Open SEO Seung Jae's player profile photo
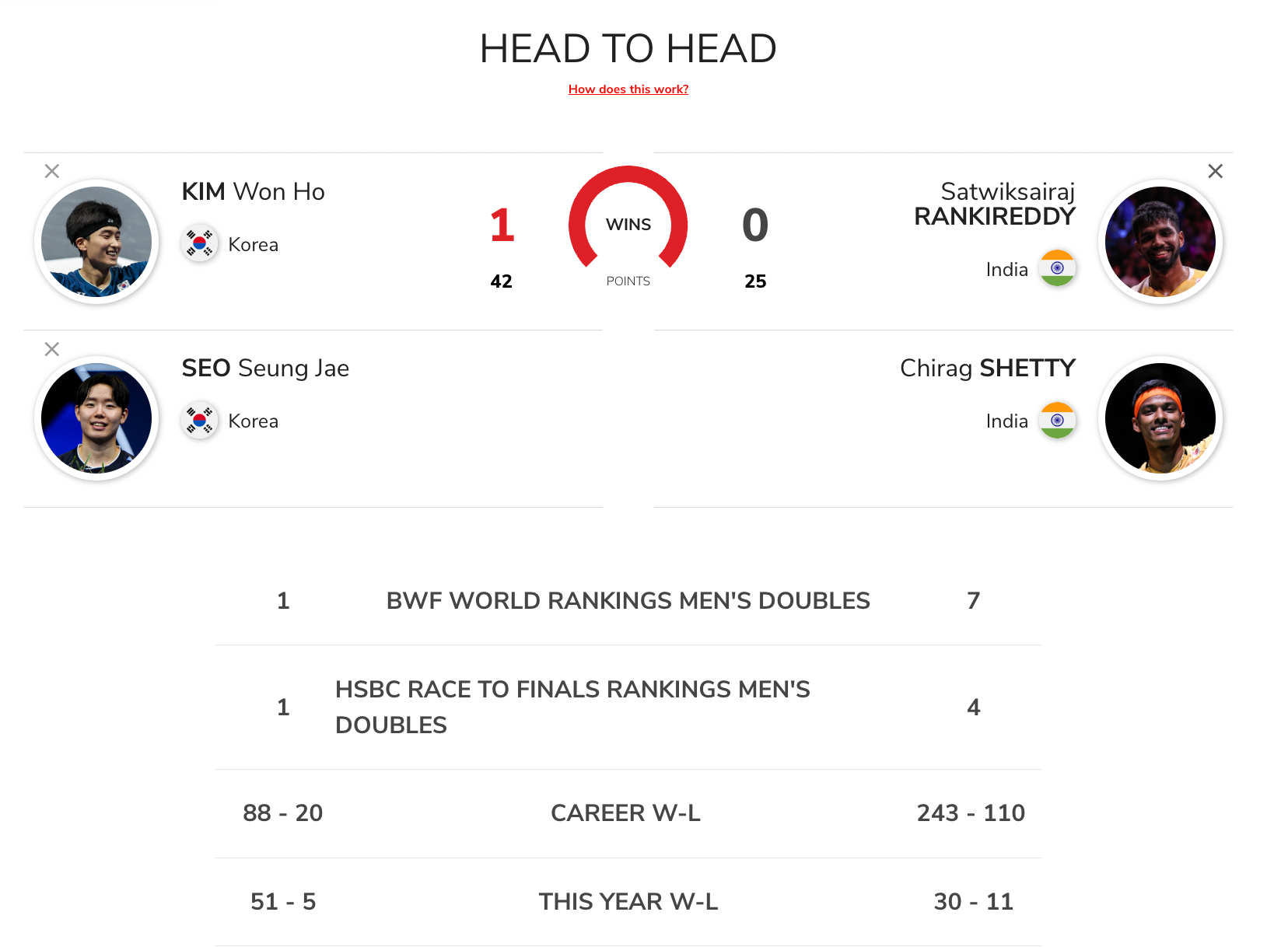1288x947 pixels. [96, 418]
